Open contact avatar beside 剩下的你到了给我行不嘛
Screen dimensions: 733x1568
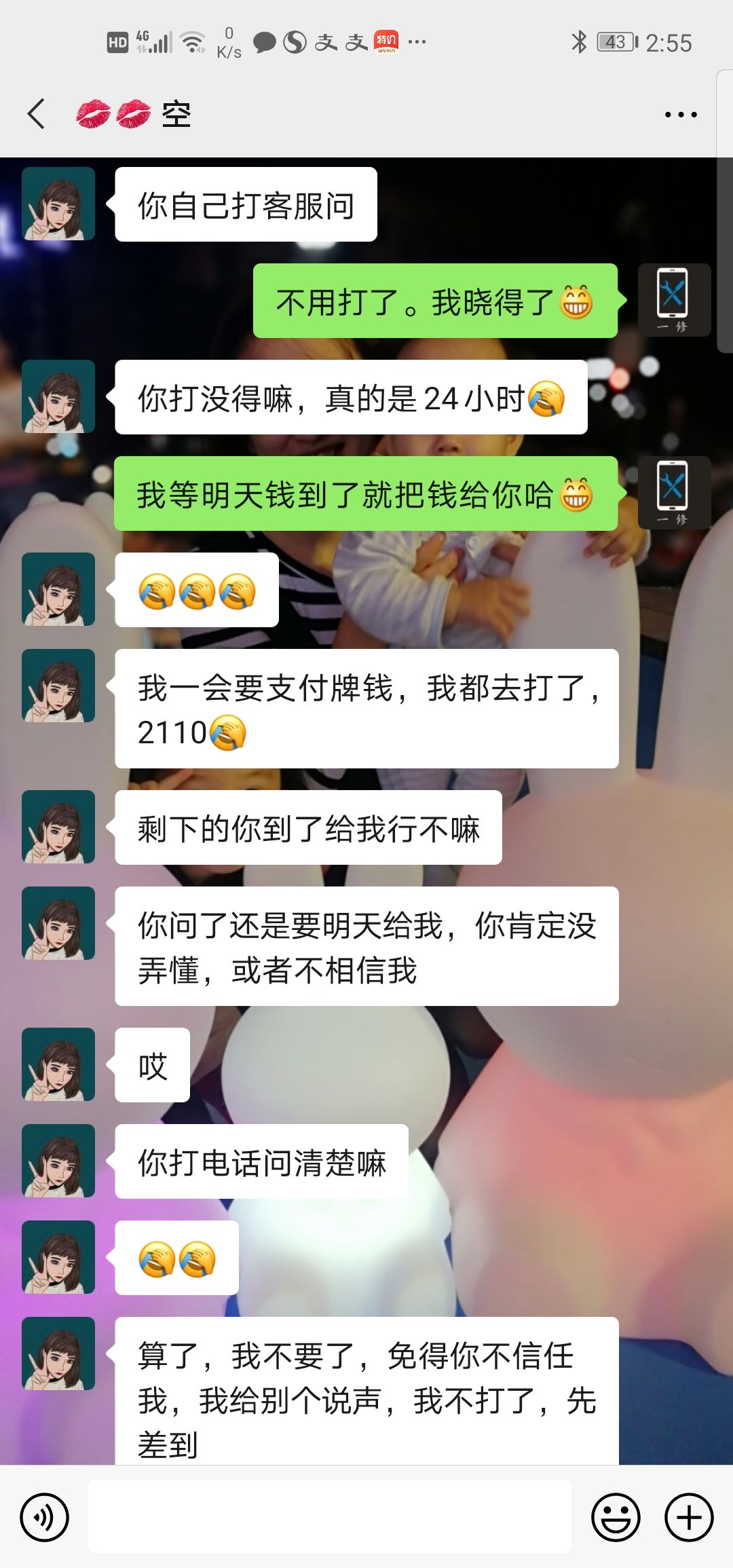click(58, 827)
